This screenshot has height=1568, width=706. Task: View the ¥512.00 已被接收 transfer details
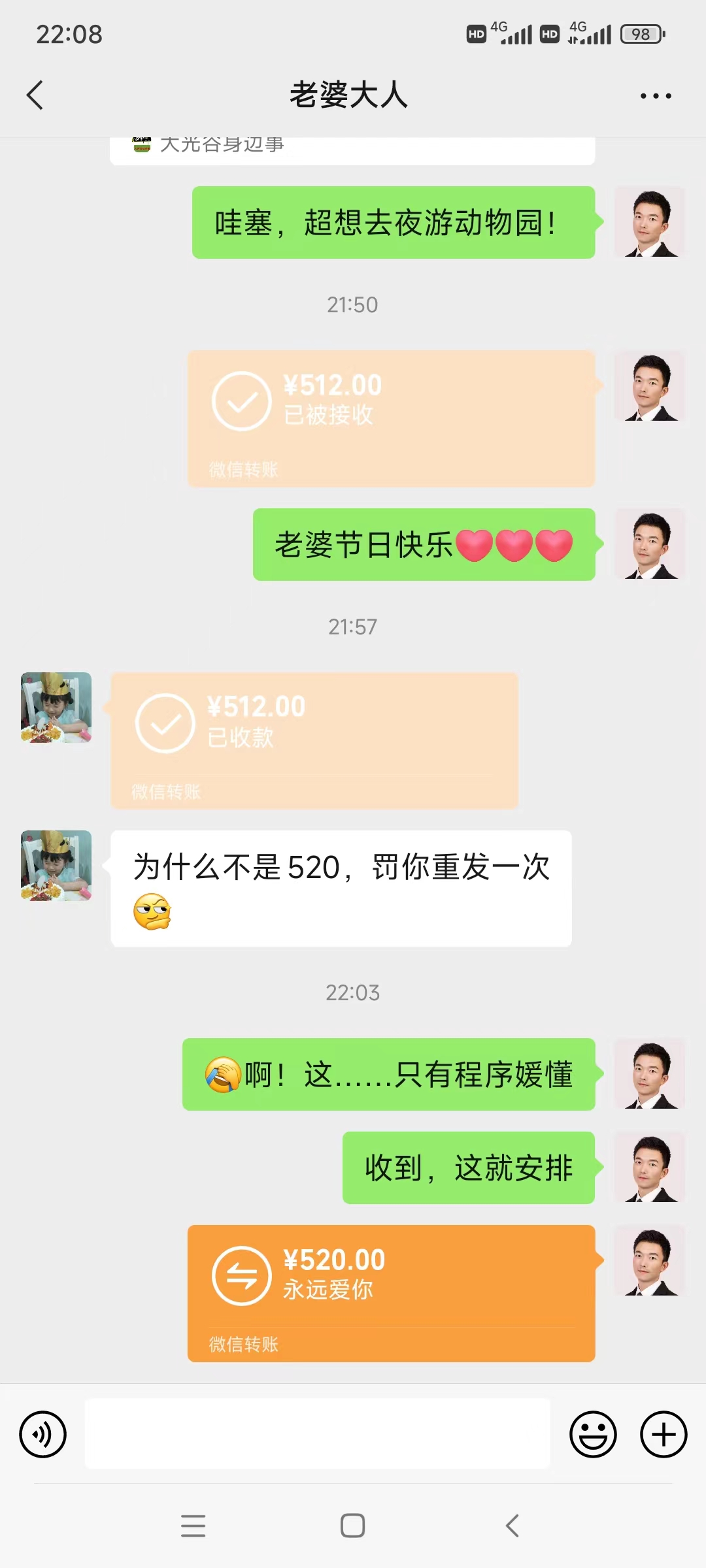coord(392,419)
